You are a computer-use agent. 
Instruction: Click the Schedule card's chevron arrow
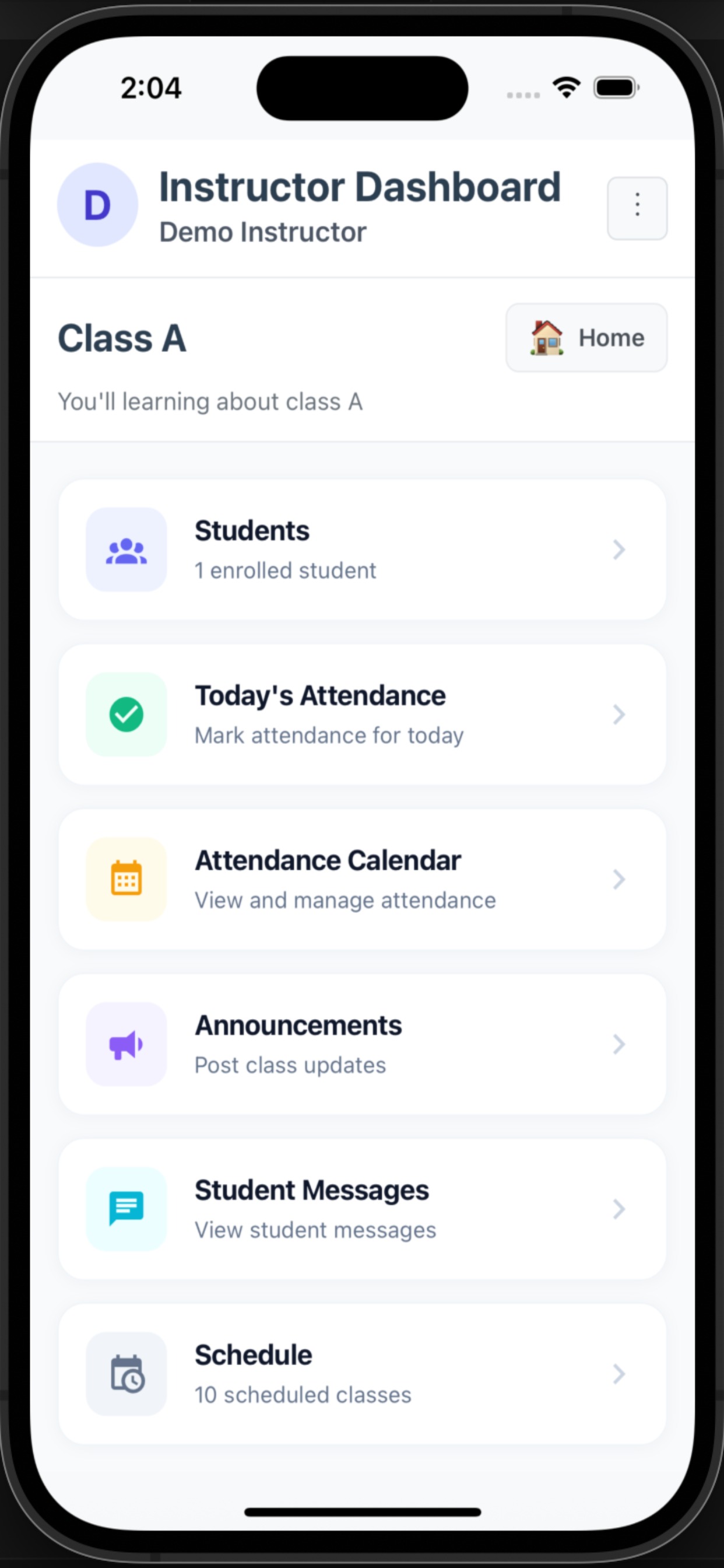click(x=620, y=1374)
